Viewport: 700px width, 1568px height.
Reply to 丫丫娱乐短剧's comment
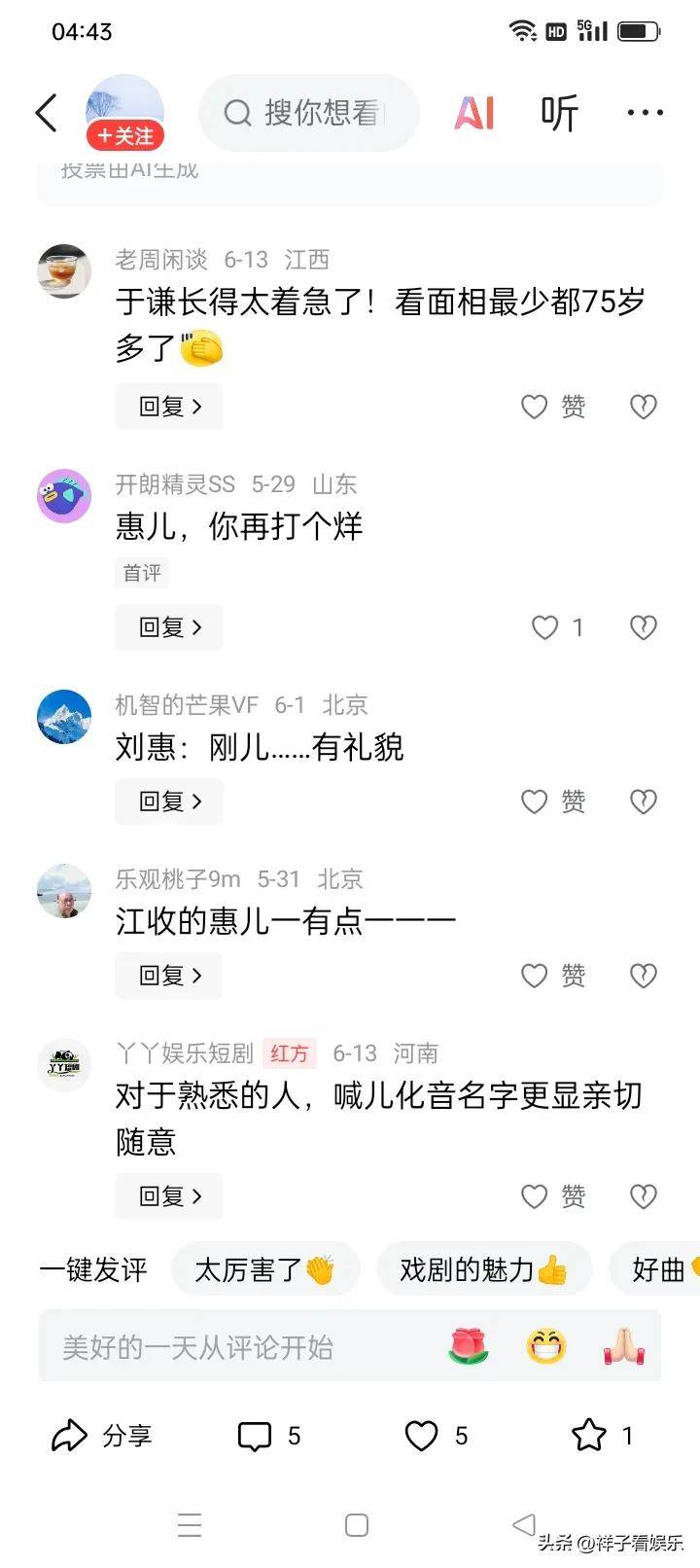[x=169, y=1196]
